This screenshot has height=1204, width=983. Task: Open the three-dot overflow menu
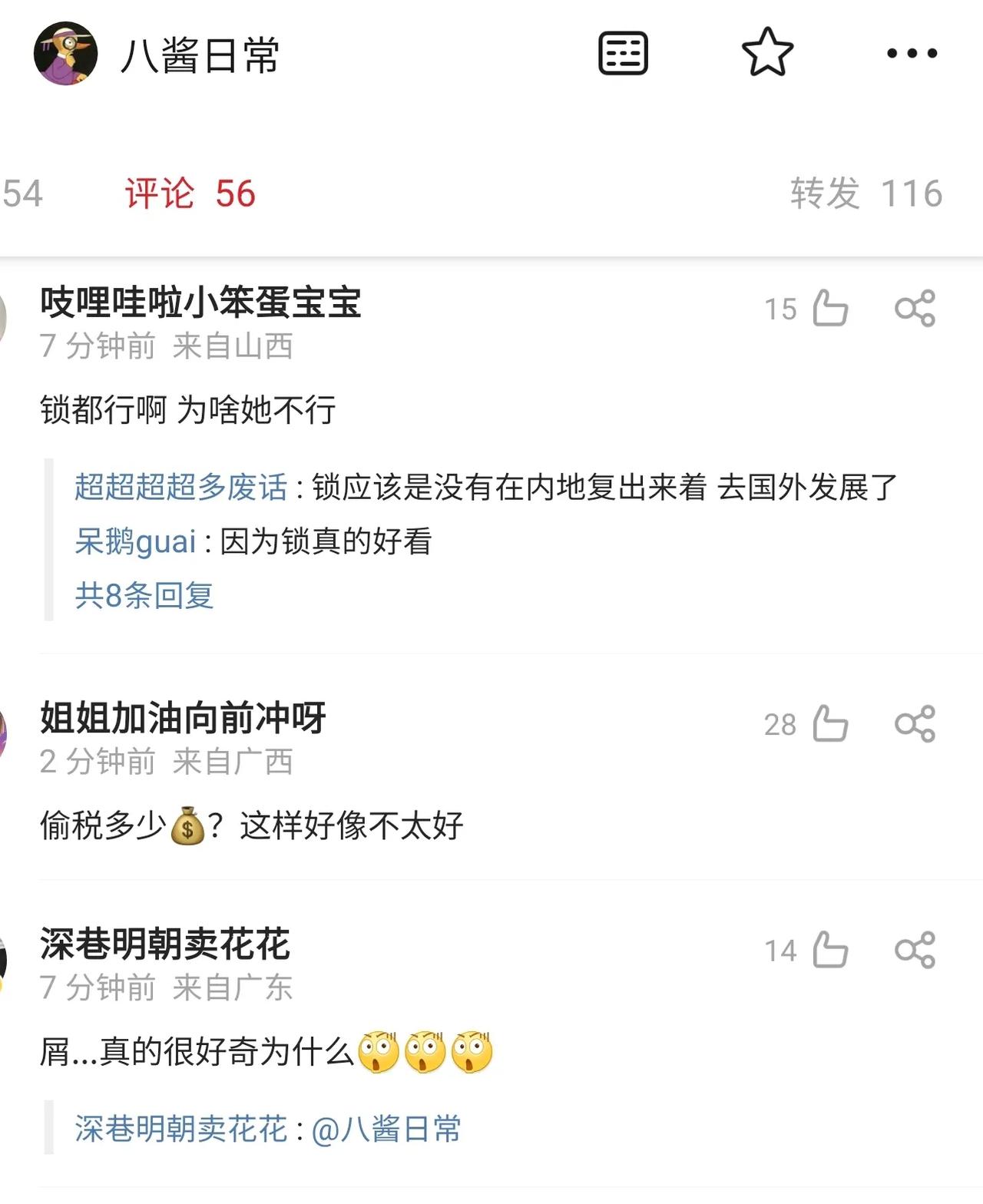[x=912, y=54]
